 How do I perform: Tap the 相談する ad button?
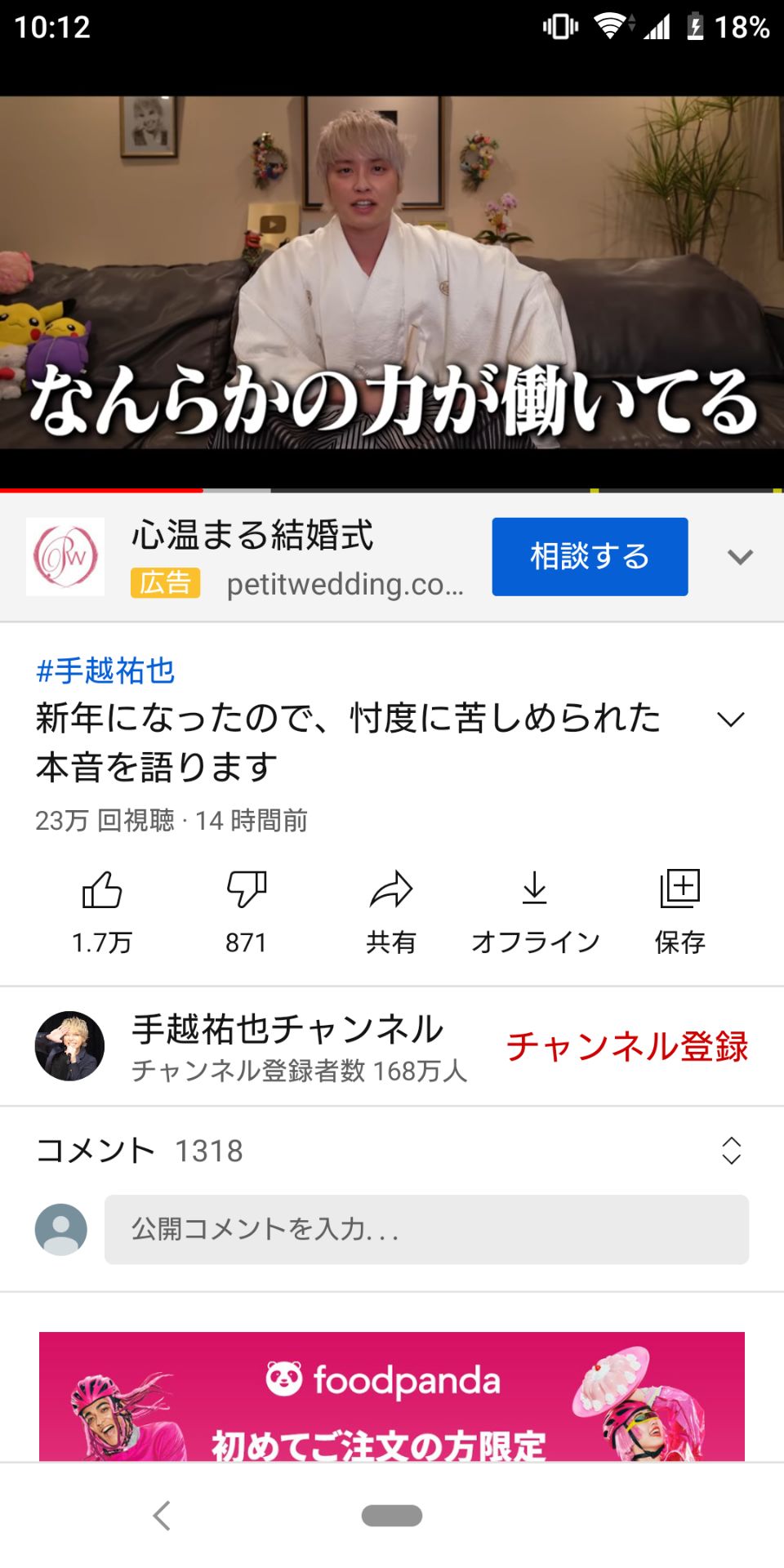[590, 556]
